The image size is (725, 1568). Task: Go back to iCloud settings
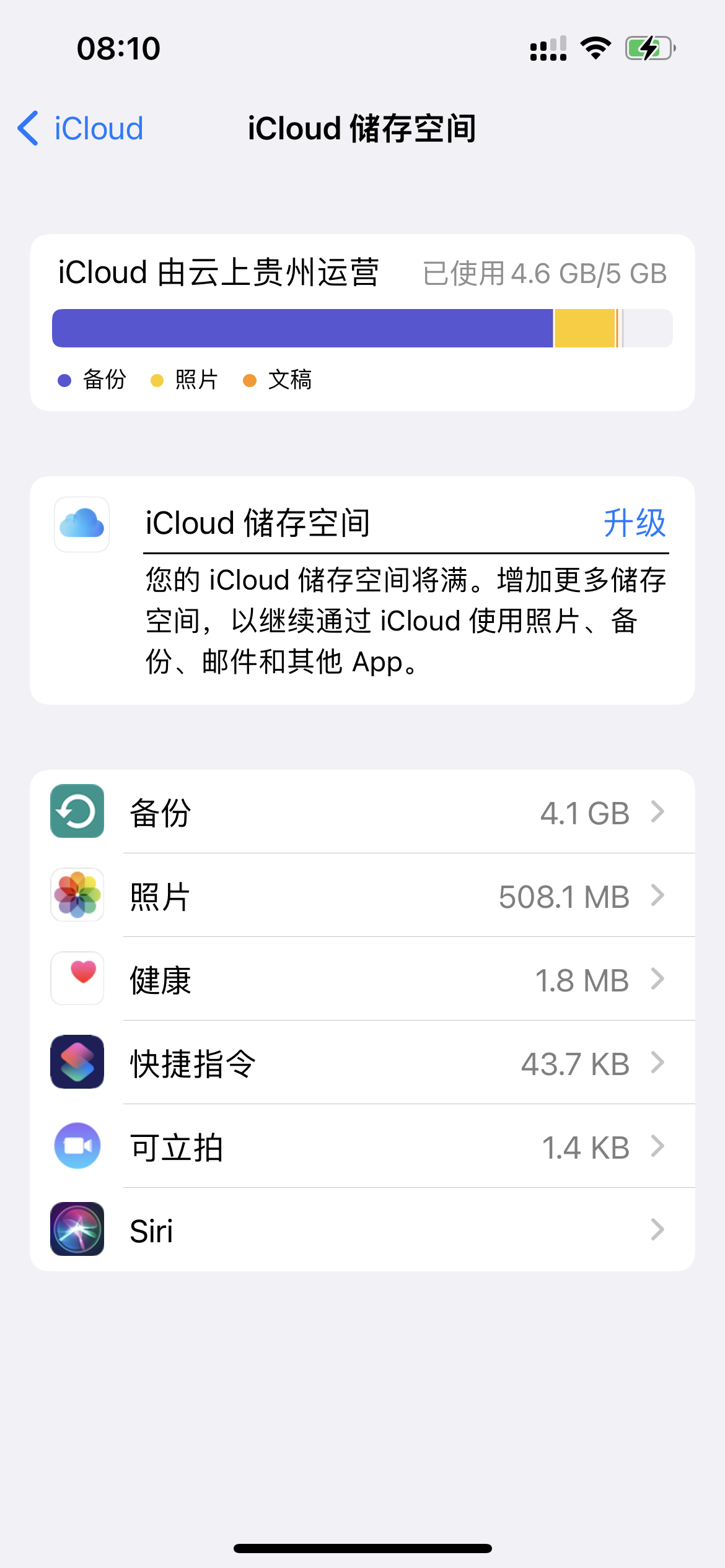[81, 129]
